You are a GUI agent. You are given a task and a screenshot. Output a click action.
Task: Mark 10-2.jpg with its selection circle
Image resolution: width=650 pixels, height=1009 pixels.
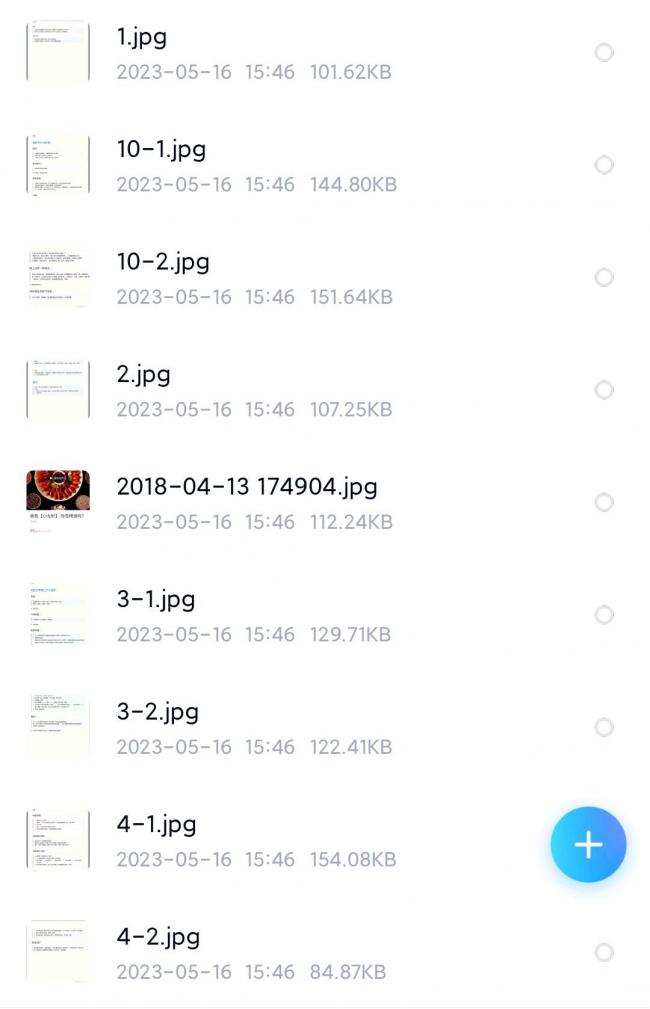(x=604, y=277)
